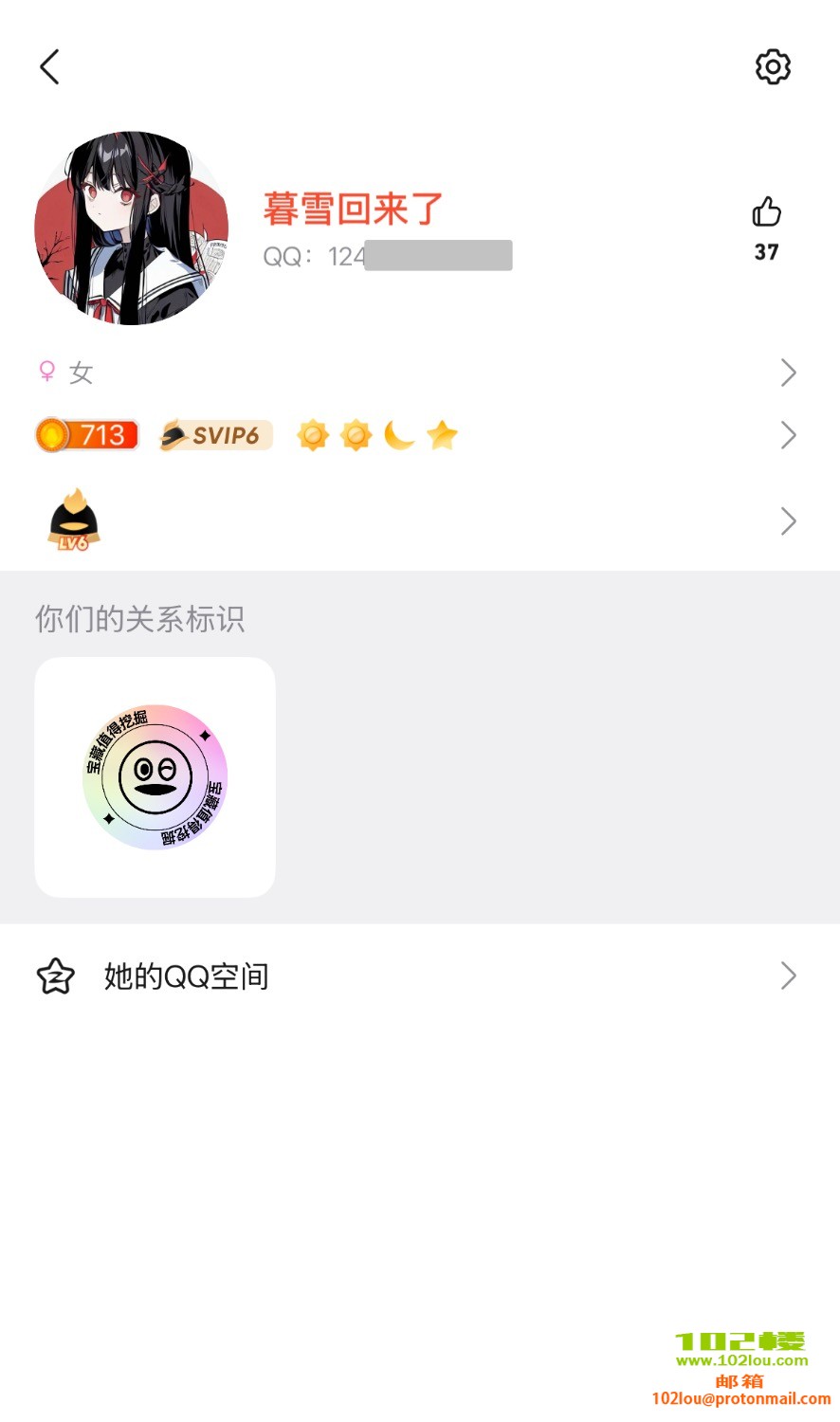
Task: Go back using the top-left arrow
Action: click(50, 67)
